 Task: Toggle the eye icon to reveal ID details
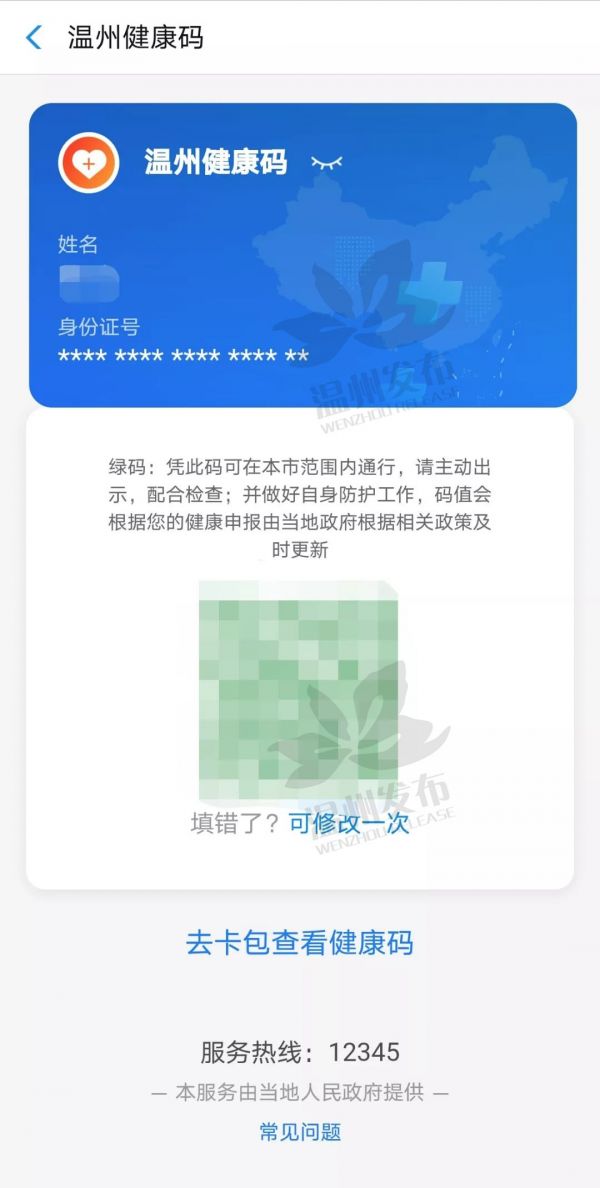(327, 163)
